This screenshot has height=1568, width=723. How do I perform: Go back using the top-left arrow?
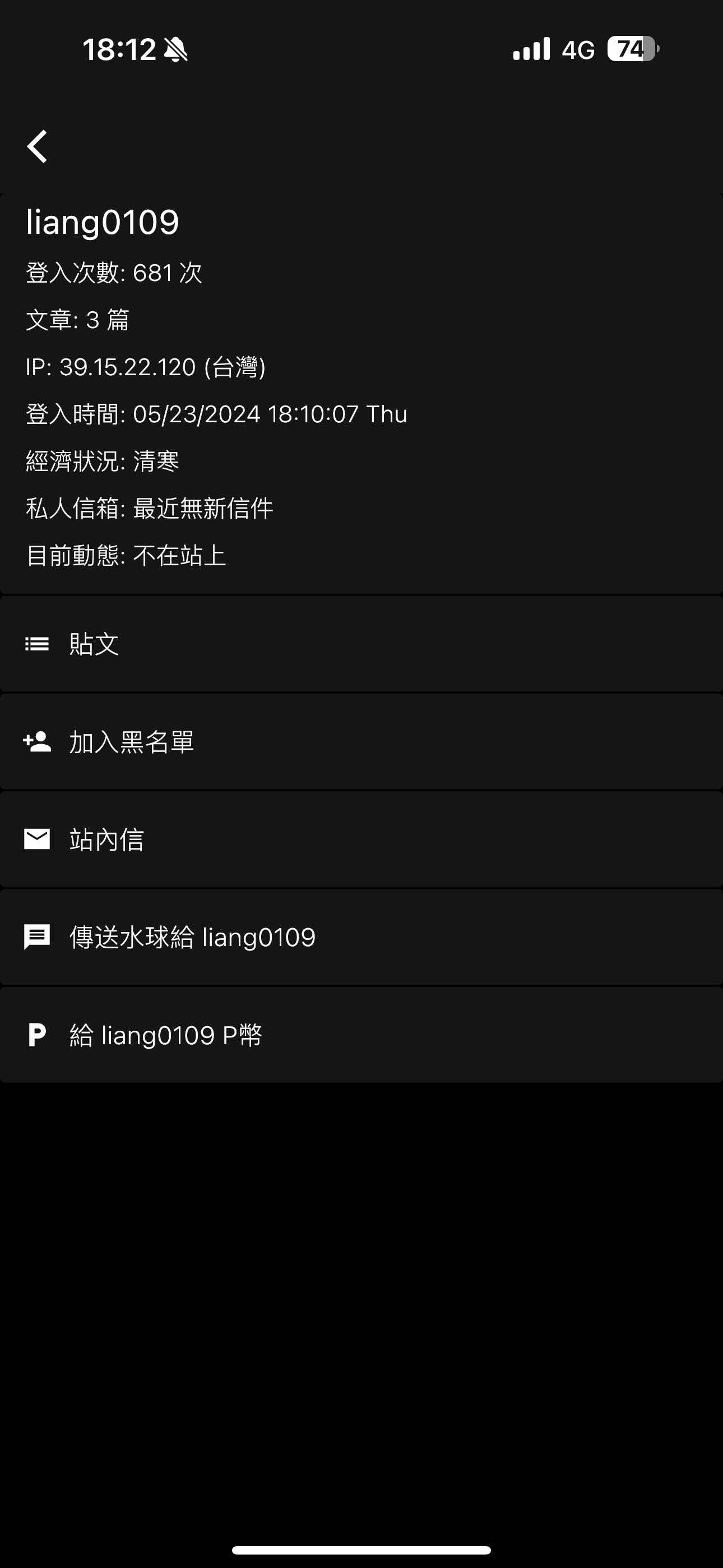pos(37,147)
